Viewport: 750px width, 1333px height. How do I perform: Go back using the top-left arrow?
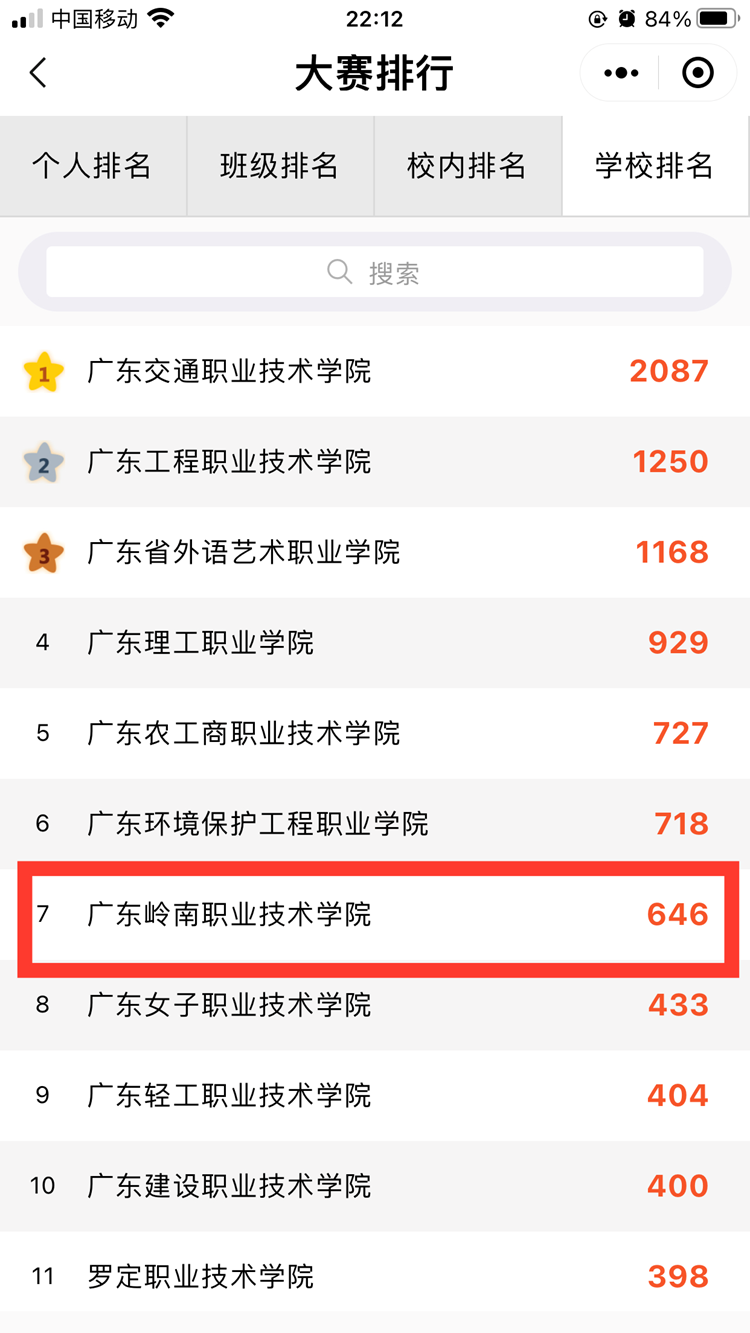38,73
